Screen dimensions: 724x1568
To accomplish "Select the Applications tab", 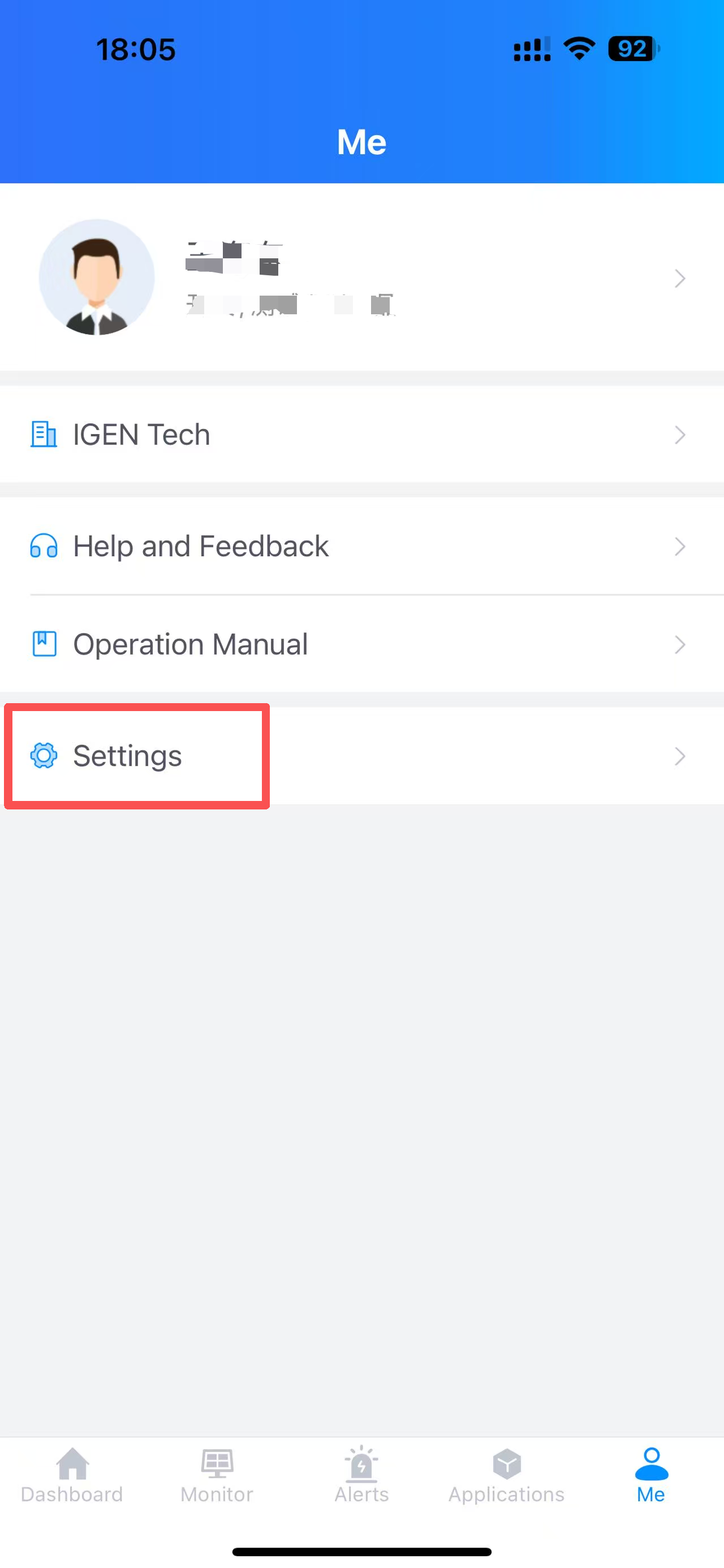I will [x=507, y=1475].
